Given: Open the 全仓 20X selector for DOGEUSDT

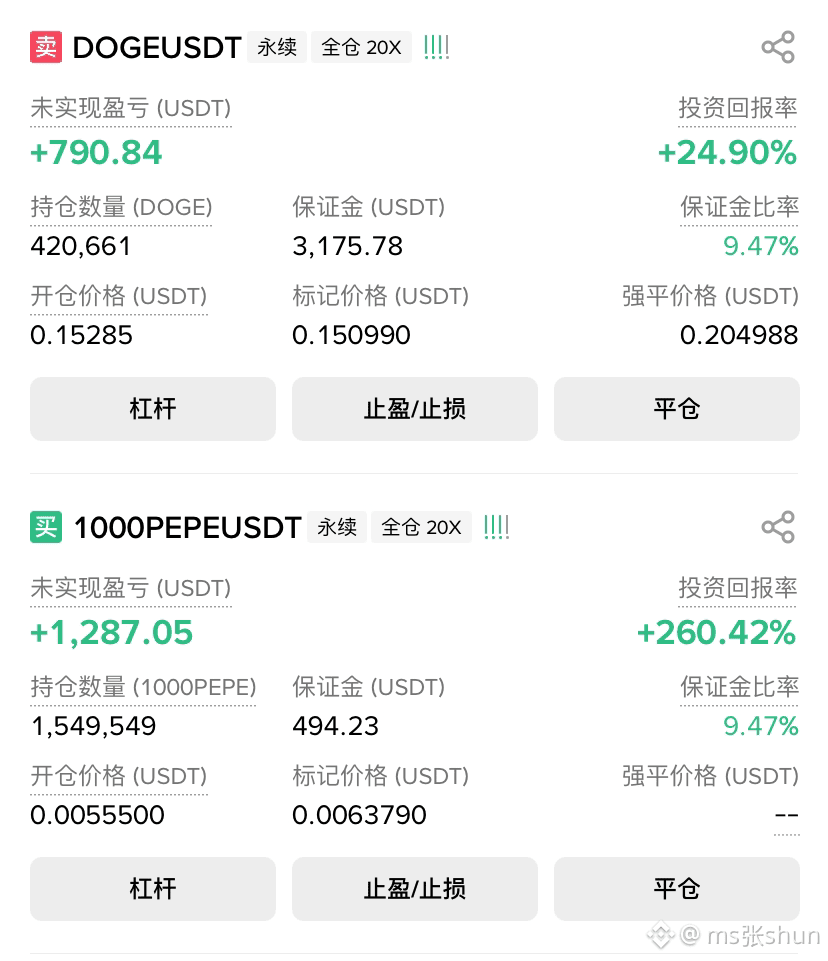Looking at the screenshot, I should [x=361, y=46].
